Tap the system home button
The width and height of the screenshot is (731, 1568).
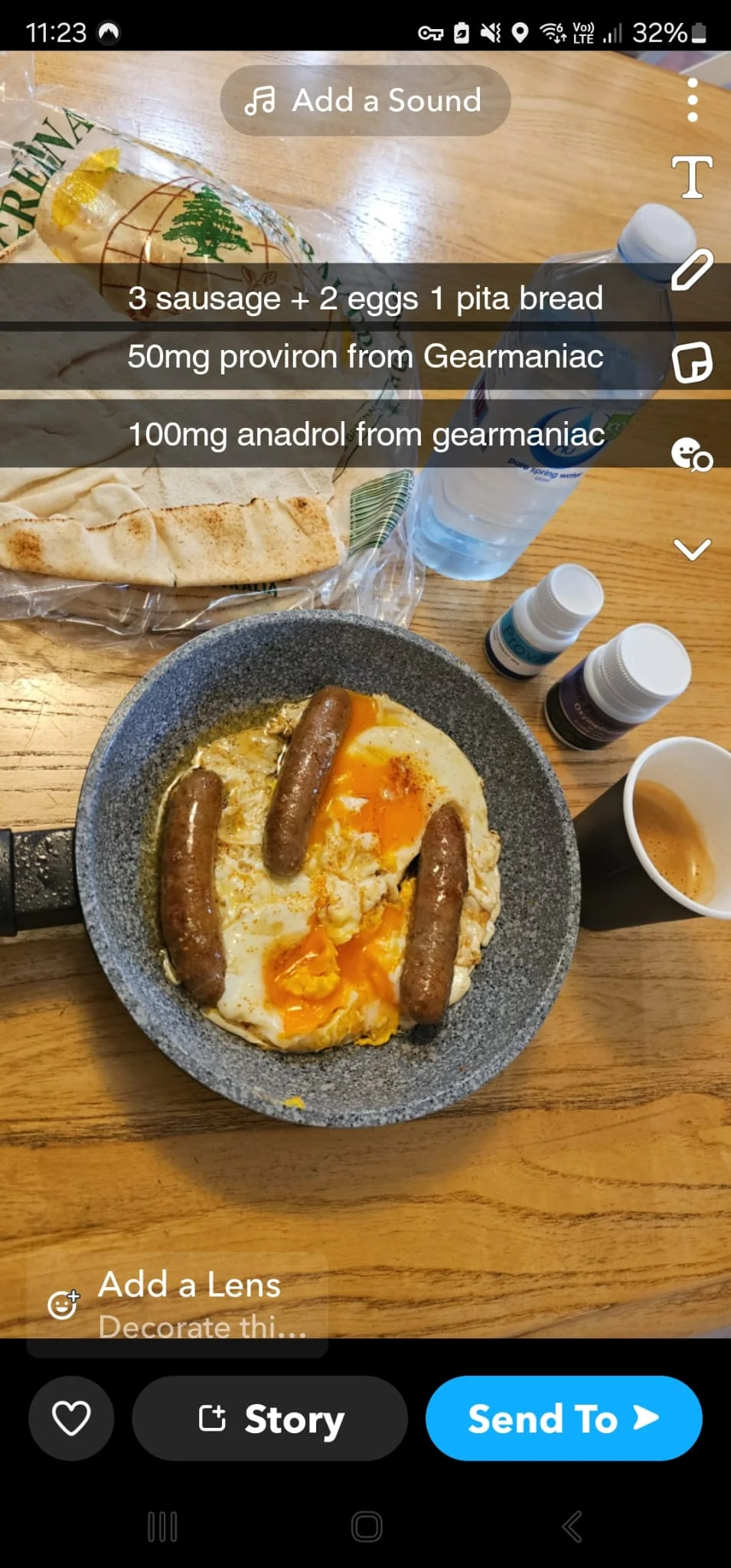click(366, 1527)
